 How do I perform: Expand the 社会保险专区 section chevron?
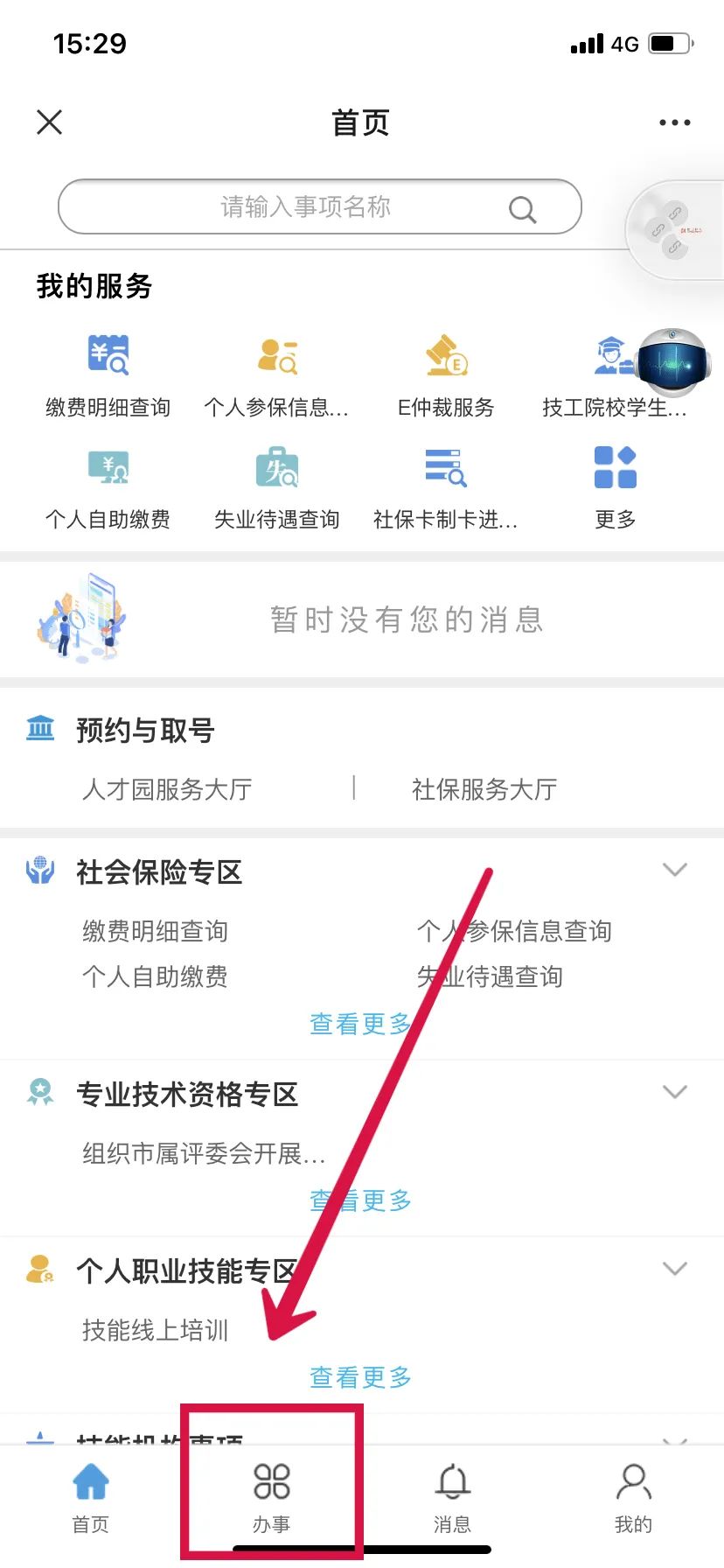674,870
